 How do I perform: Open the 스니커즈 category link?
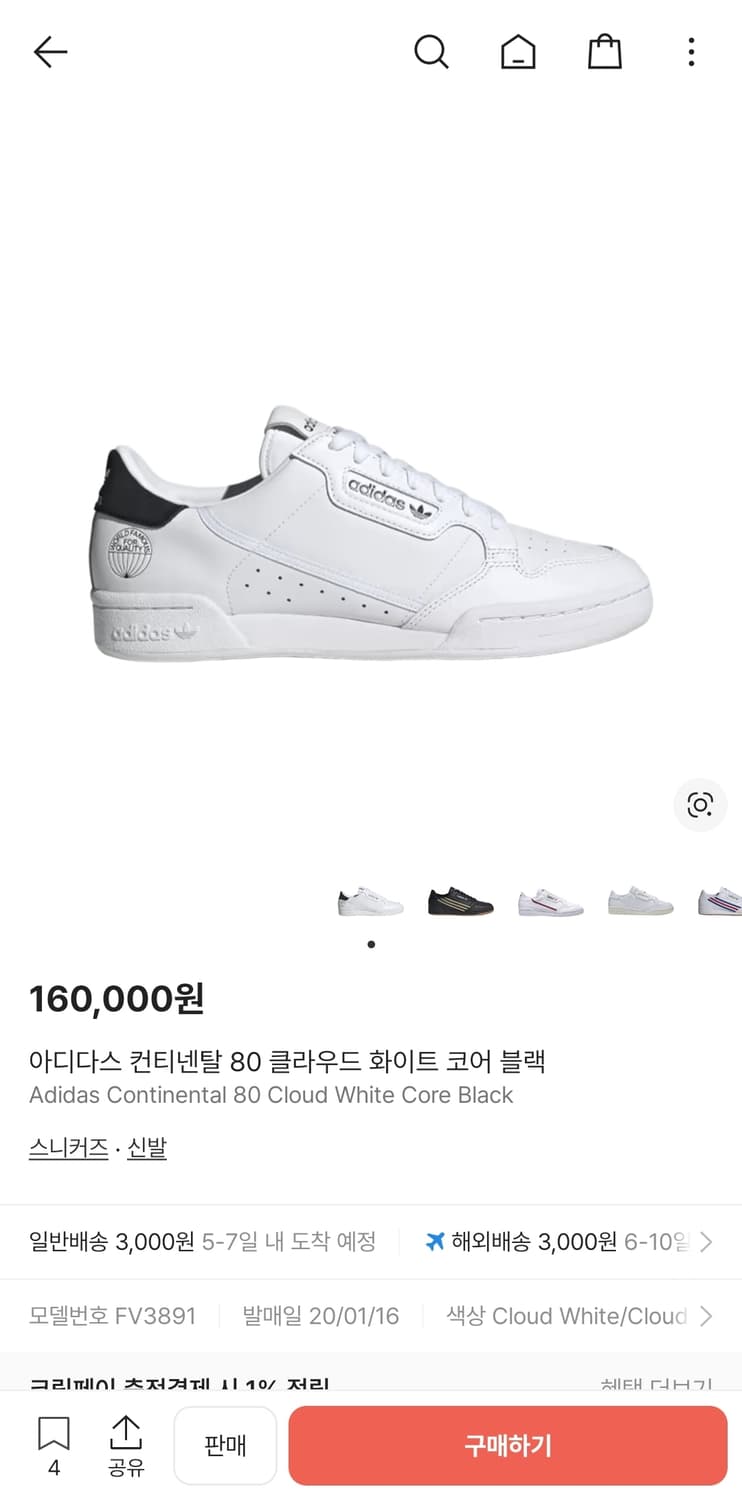[68, 1148]
